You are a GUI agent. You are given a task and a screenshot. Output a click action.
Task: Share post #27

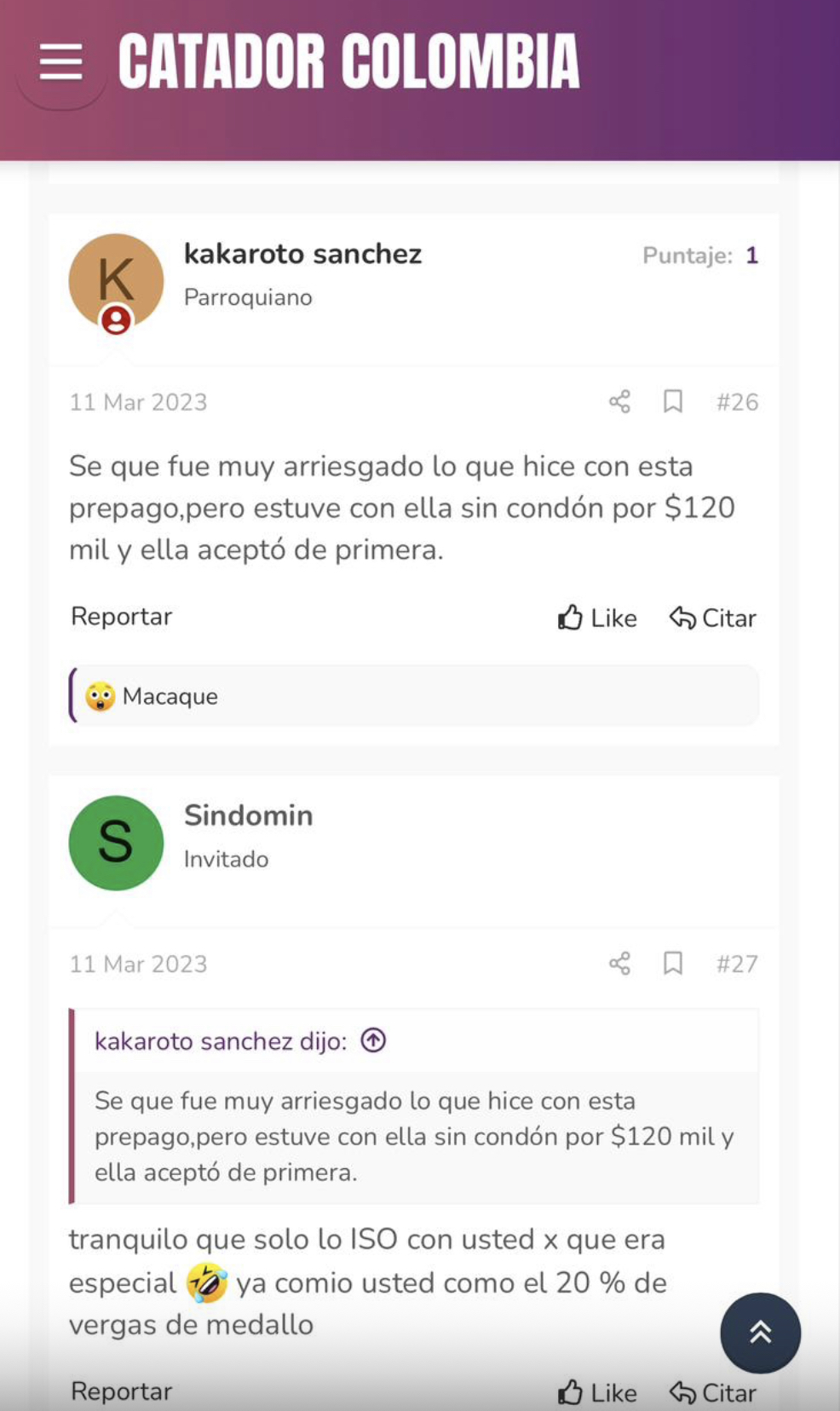click(x=619, y=964)
